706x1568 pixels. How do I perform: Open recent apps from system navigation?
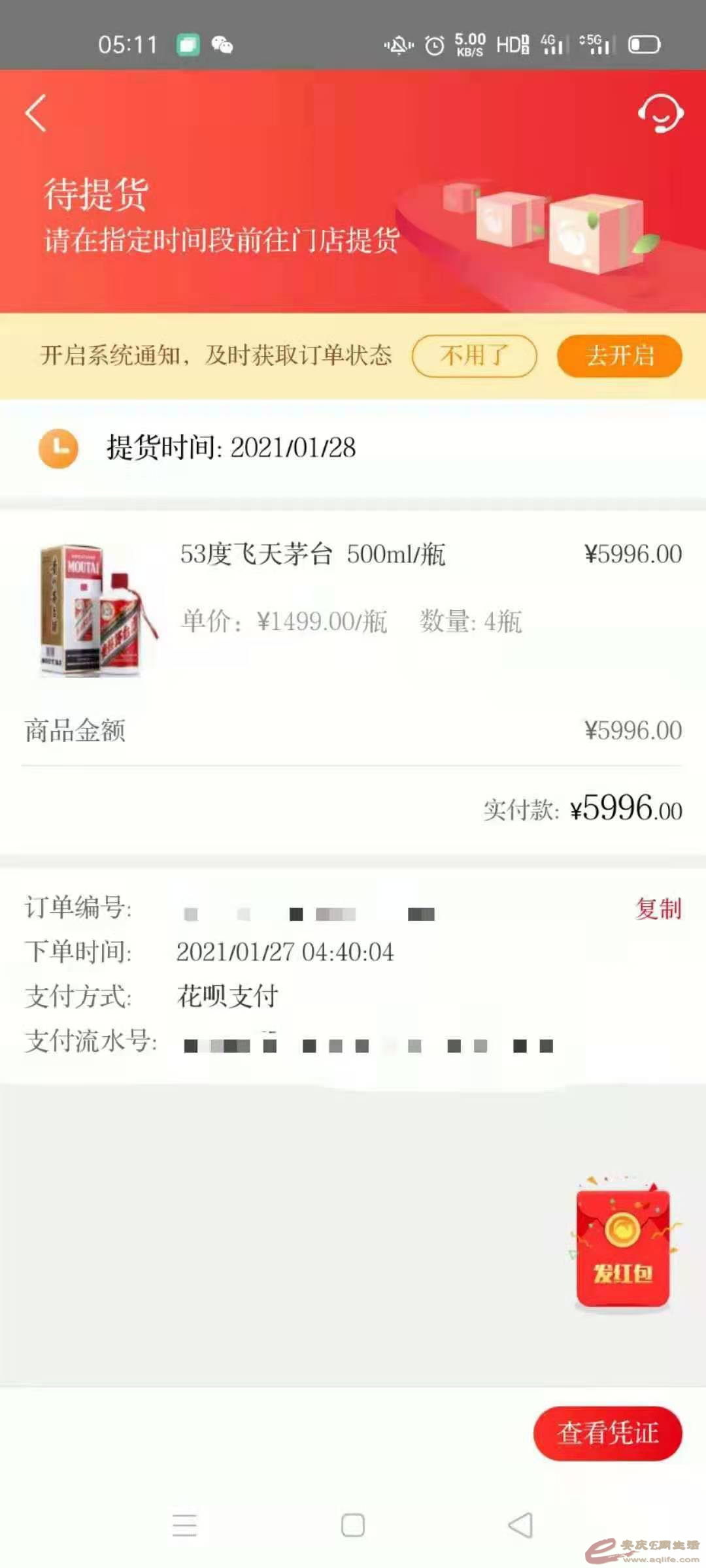[184, 1526]
